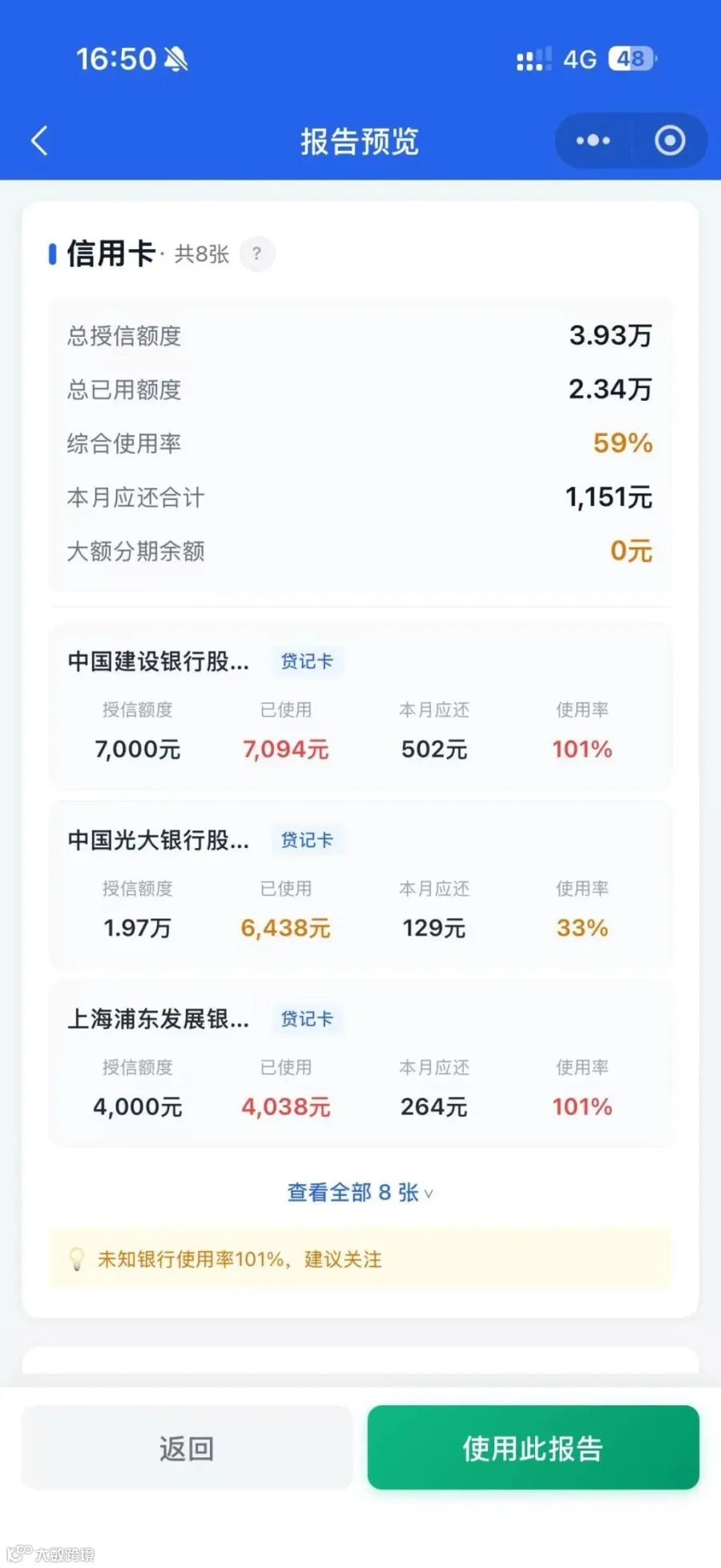Open the 上海浦东发展银行 credit card entry
721x1568 pixels.
click(360, 1064)
